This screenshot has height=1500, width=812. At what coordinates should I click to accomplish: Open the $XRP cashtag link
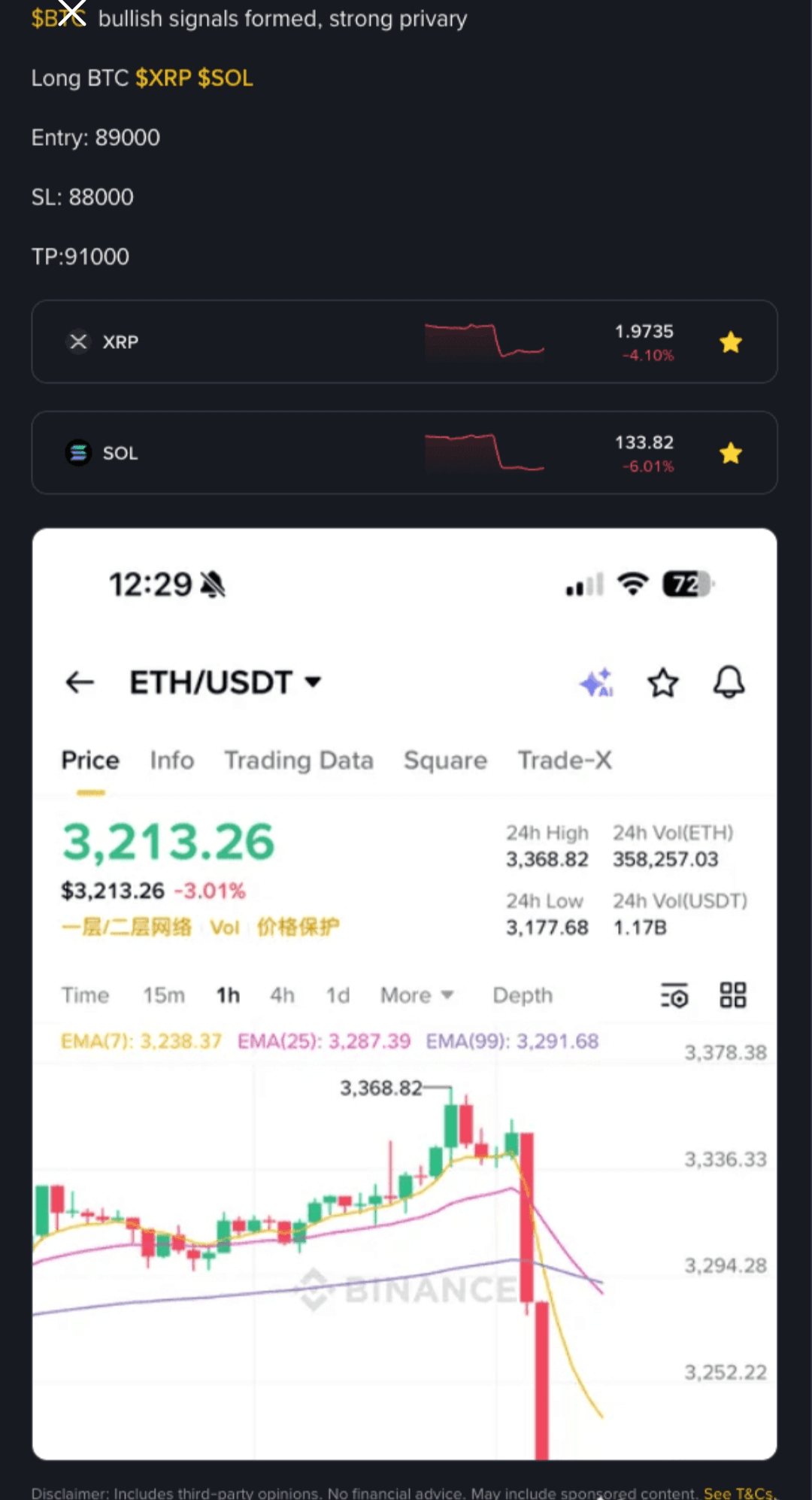tap(163, 78)
